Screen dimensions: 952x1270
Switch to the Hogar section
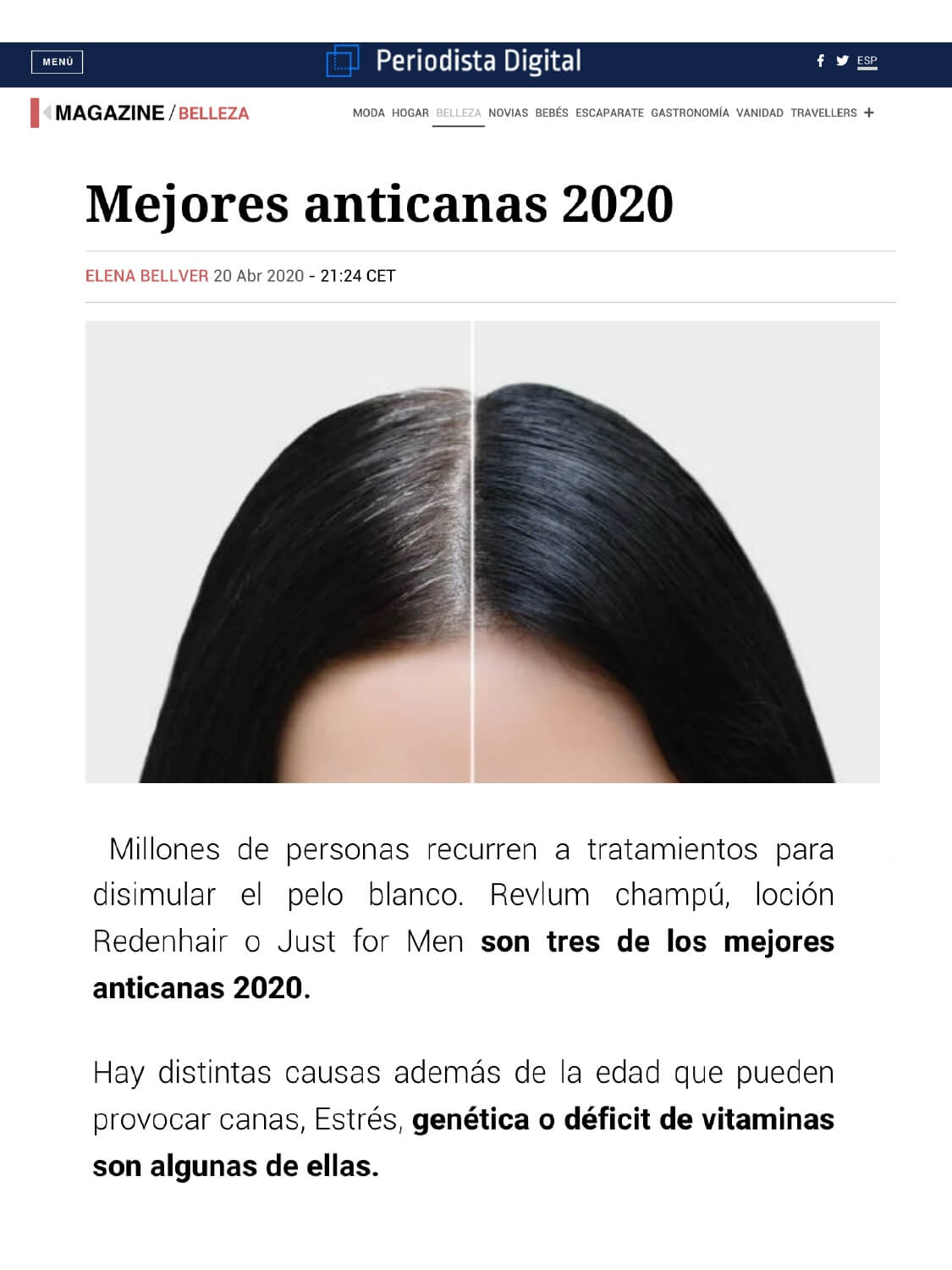[410, 113]
